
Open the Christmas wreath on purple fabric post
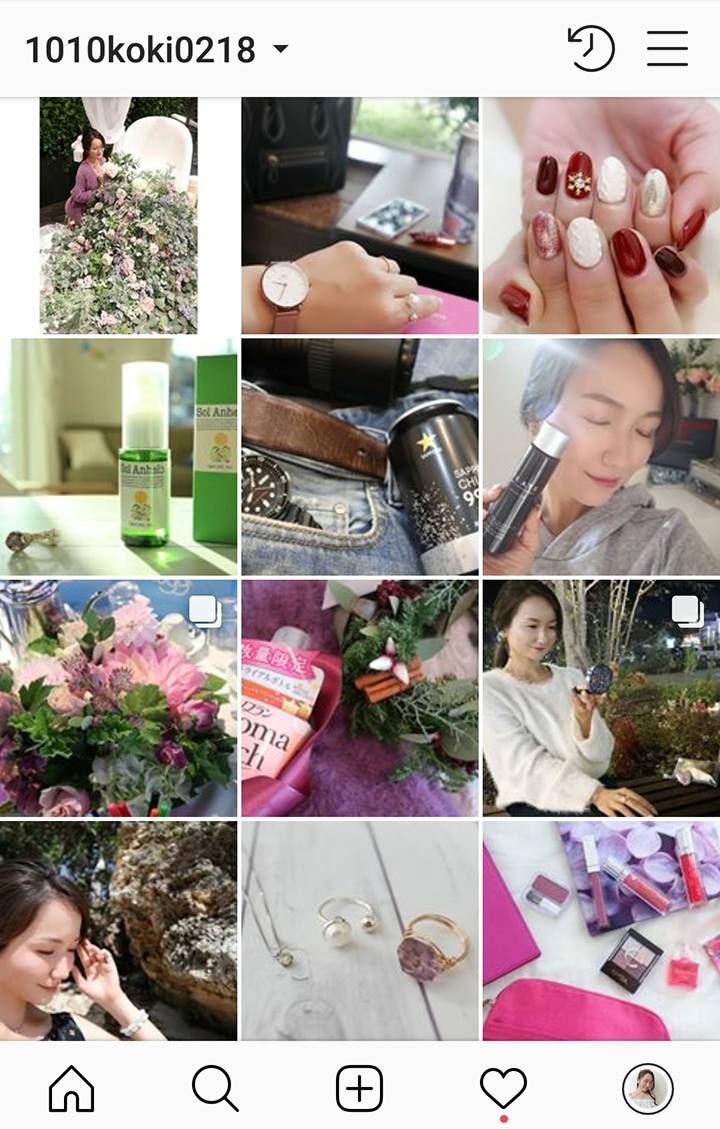tap(359, 698)
